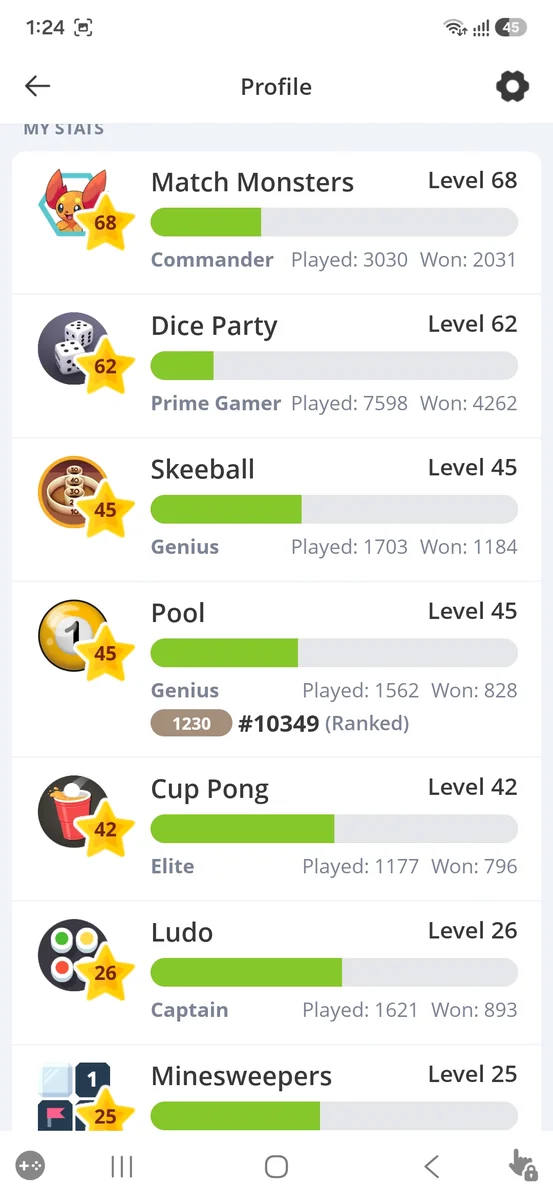This screenshot has height=1200, width=553.
Task: Open the settings gear icon
Action: [x=512, y=87]
